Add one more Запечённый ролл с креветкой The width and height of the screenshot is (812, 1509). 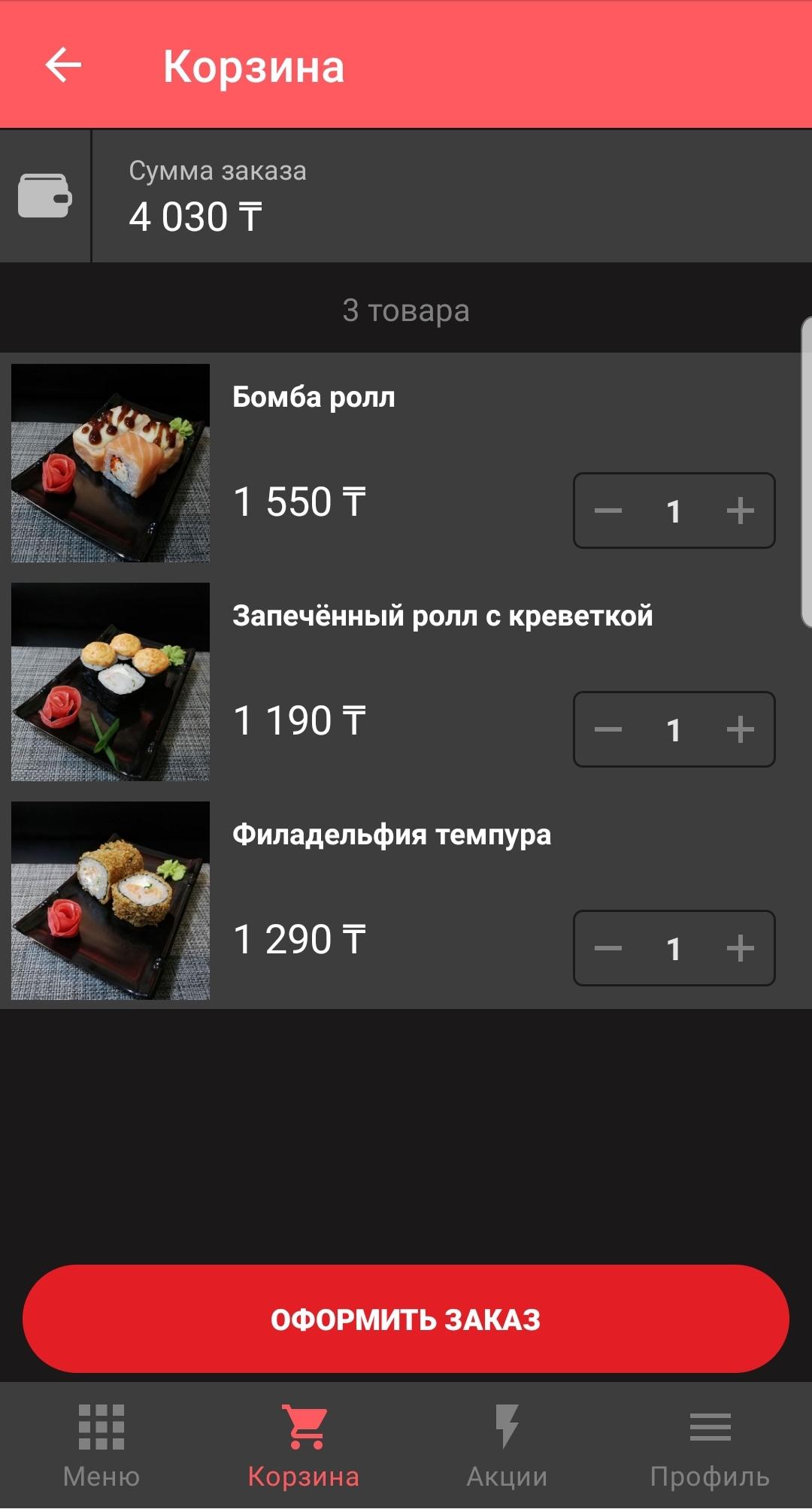[740, 730]
